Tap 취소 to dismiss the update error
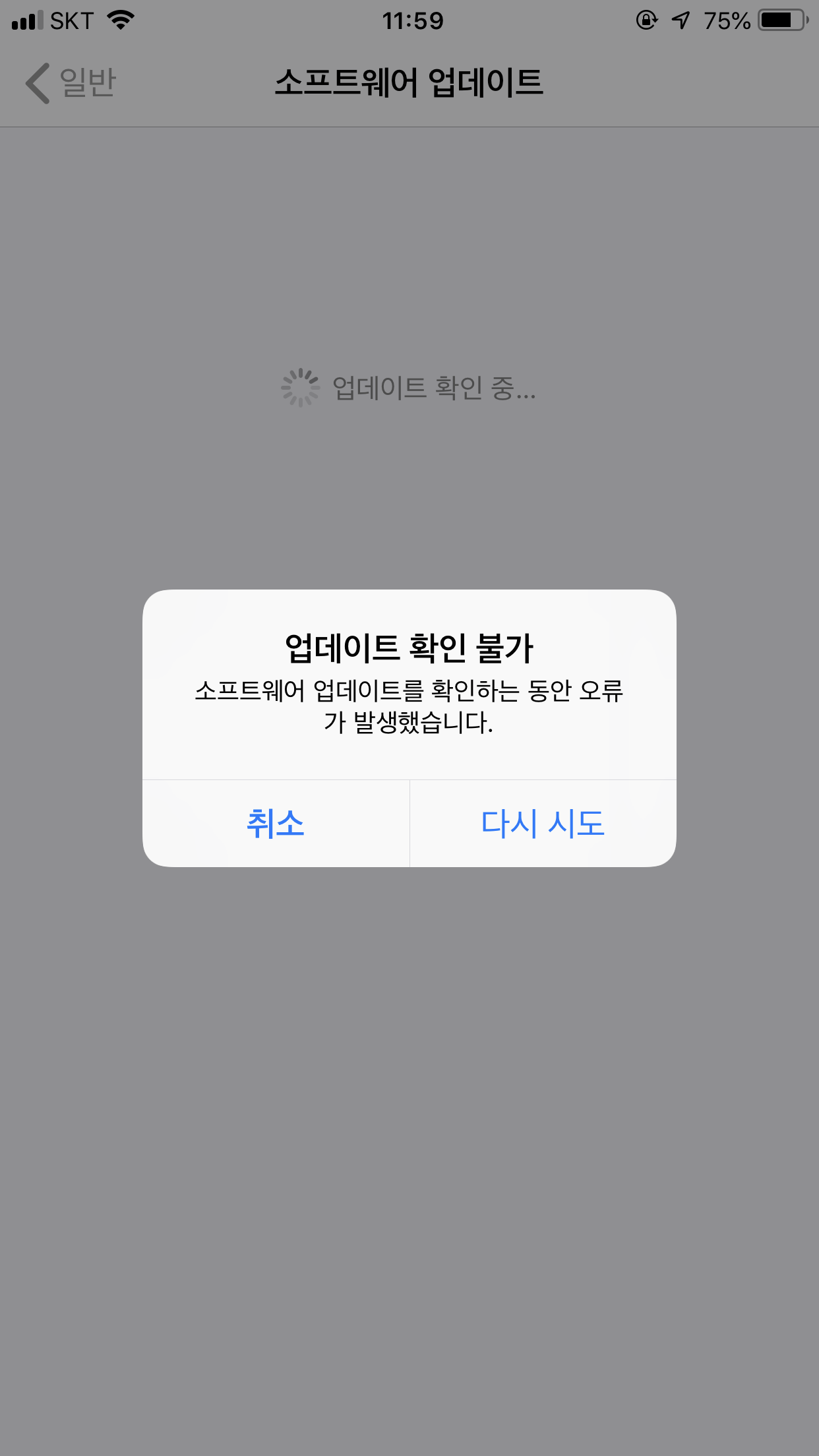This screenshot has width=819, height=1456. click(x=276, y=824)
